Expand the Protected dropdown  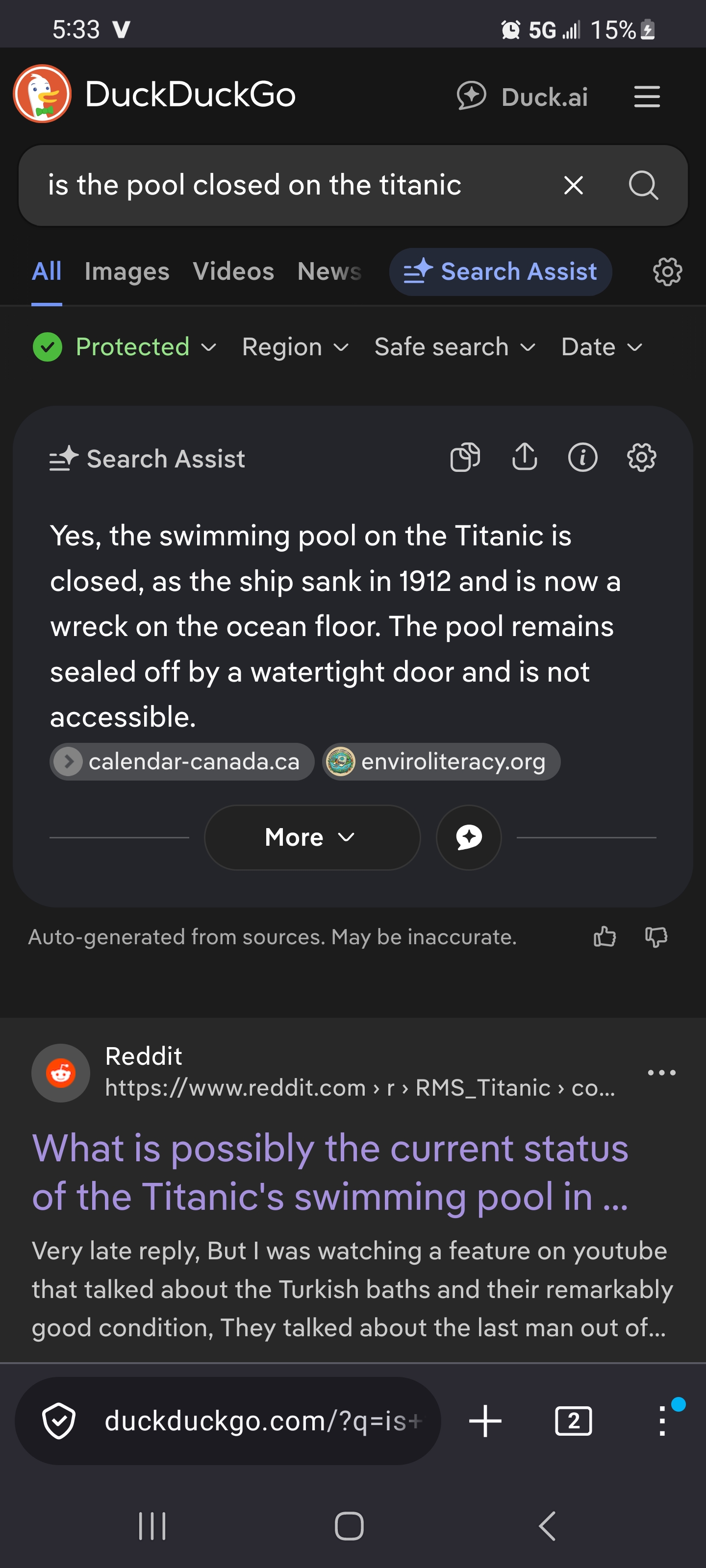(125, 347)
